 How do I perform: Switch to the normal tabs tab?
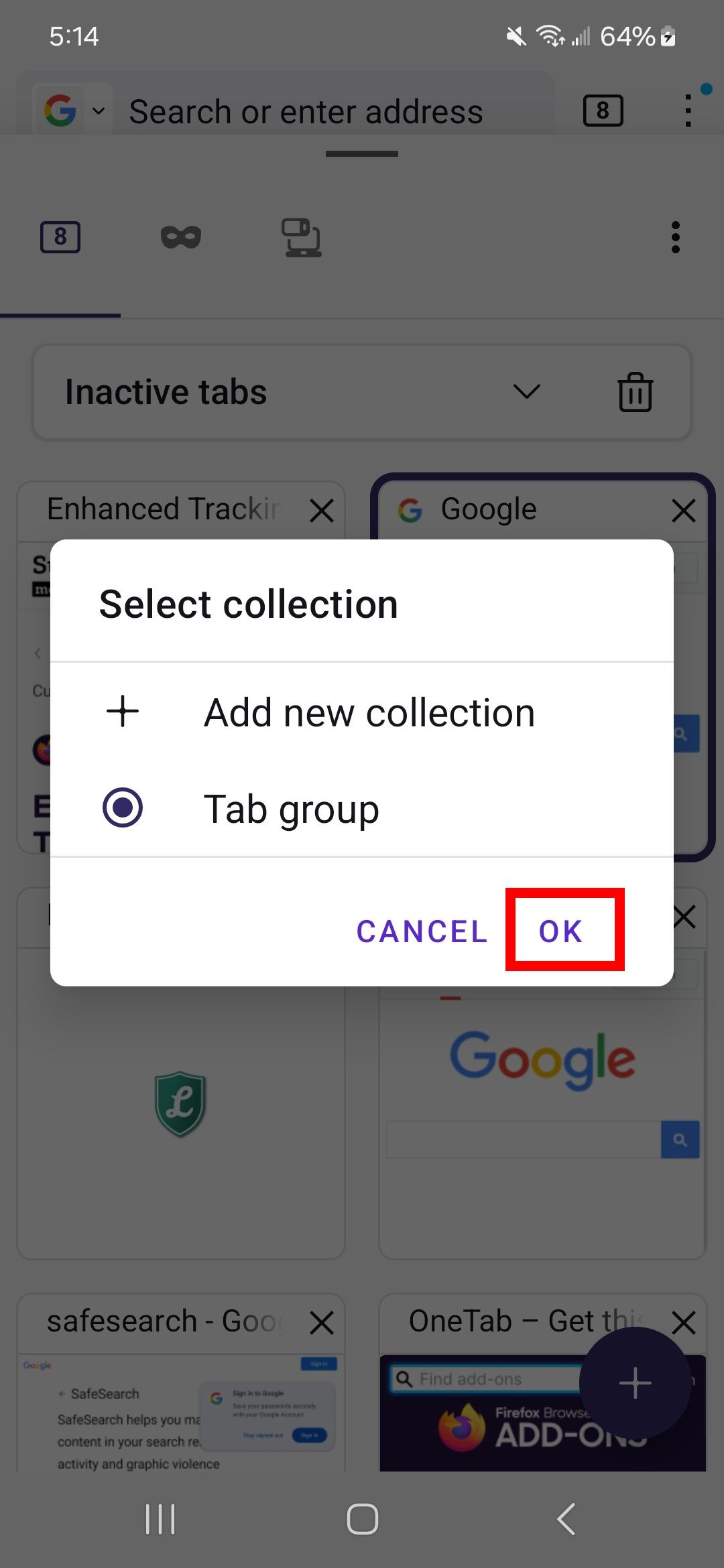click(x=60, y=237)
